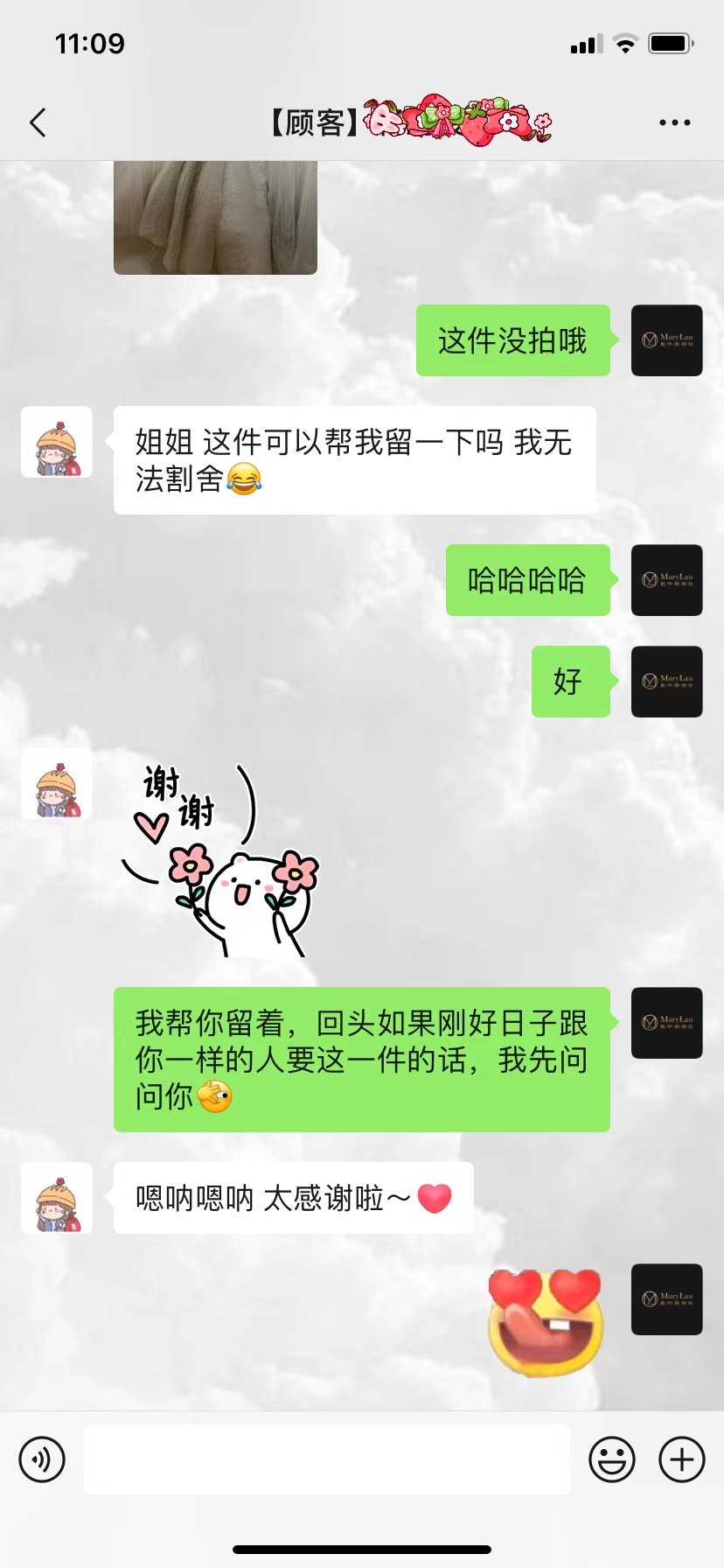Switch to voice message input

42,1459
